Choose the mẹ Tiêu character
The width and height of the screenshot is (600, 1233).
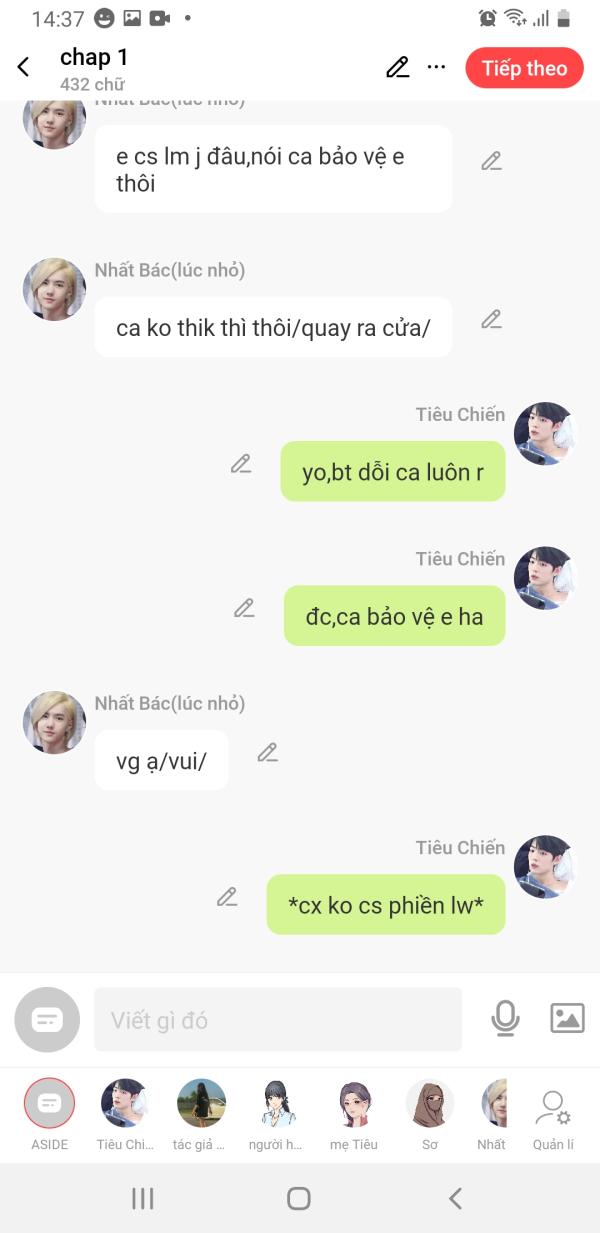[x=353, y=1114]
